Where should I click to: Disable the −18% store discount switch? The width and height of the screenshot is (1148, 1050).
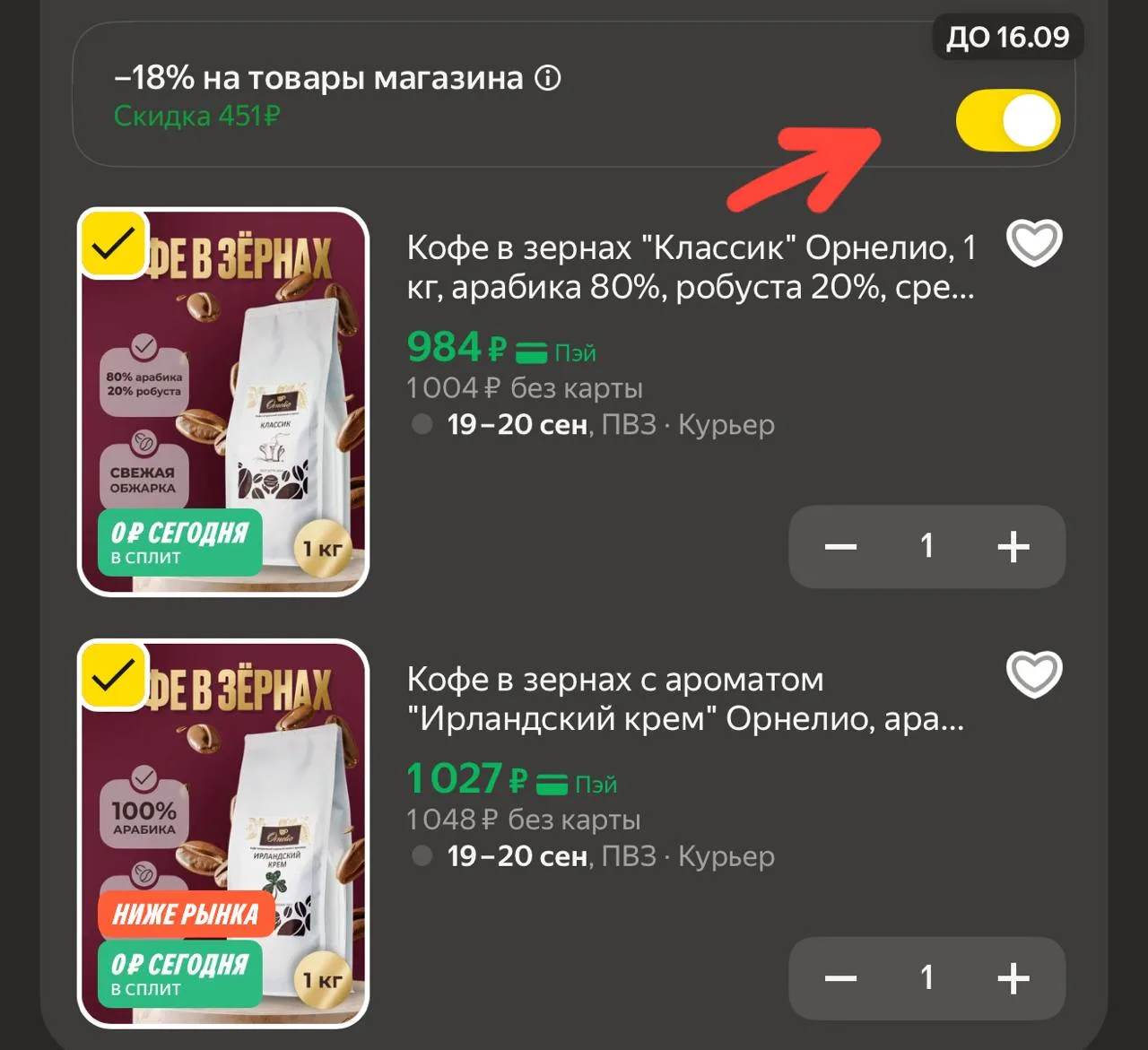click(x=1007, y=120)
